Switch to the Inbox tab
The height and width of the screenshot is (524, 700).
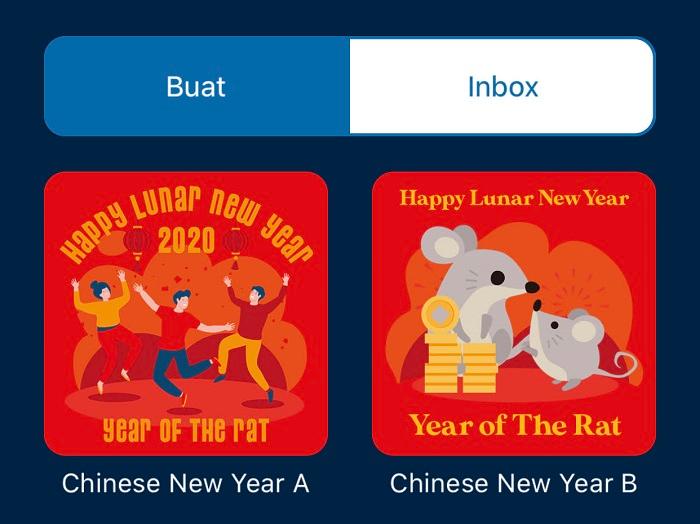tap(502, 86)
